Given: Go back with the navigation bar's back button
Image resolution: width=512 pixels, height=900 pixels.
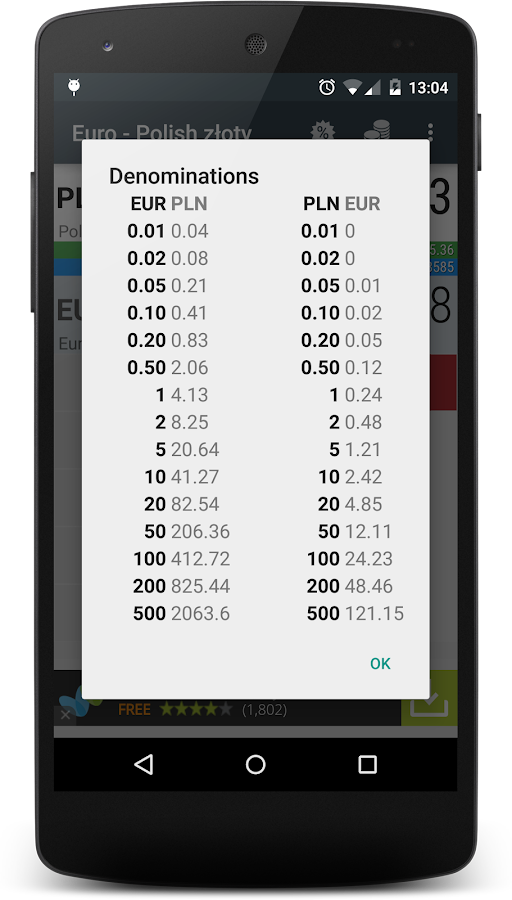Looking at the screenshot, I should (143, 765).
